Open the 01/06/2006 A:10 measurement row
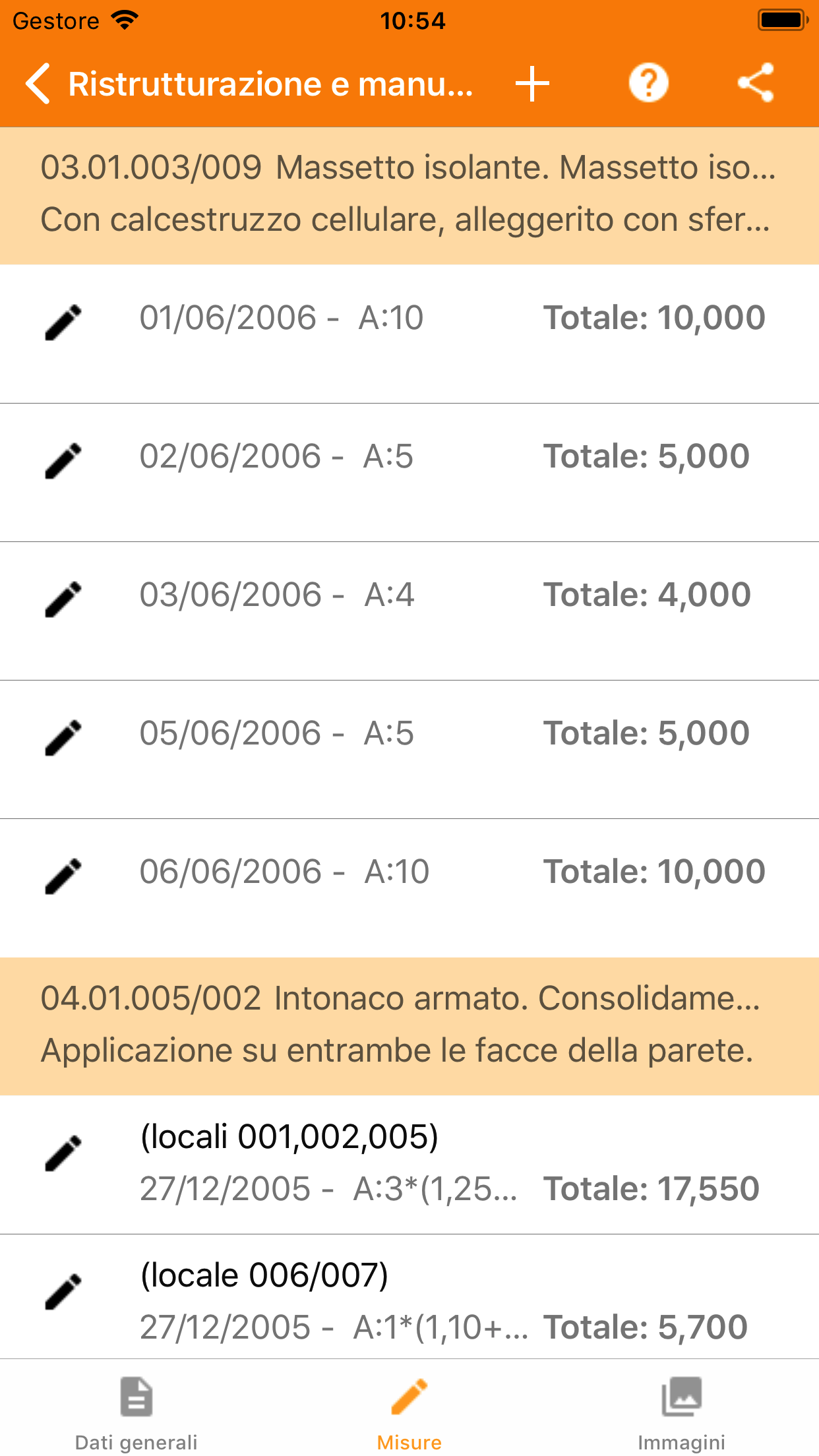 tap(409, 334)
